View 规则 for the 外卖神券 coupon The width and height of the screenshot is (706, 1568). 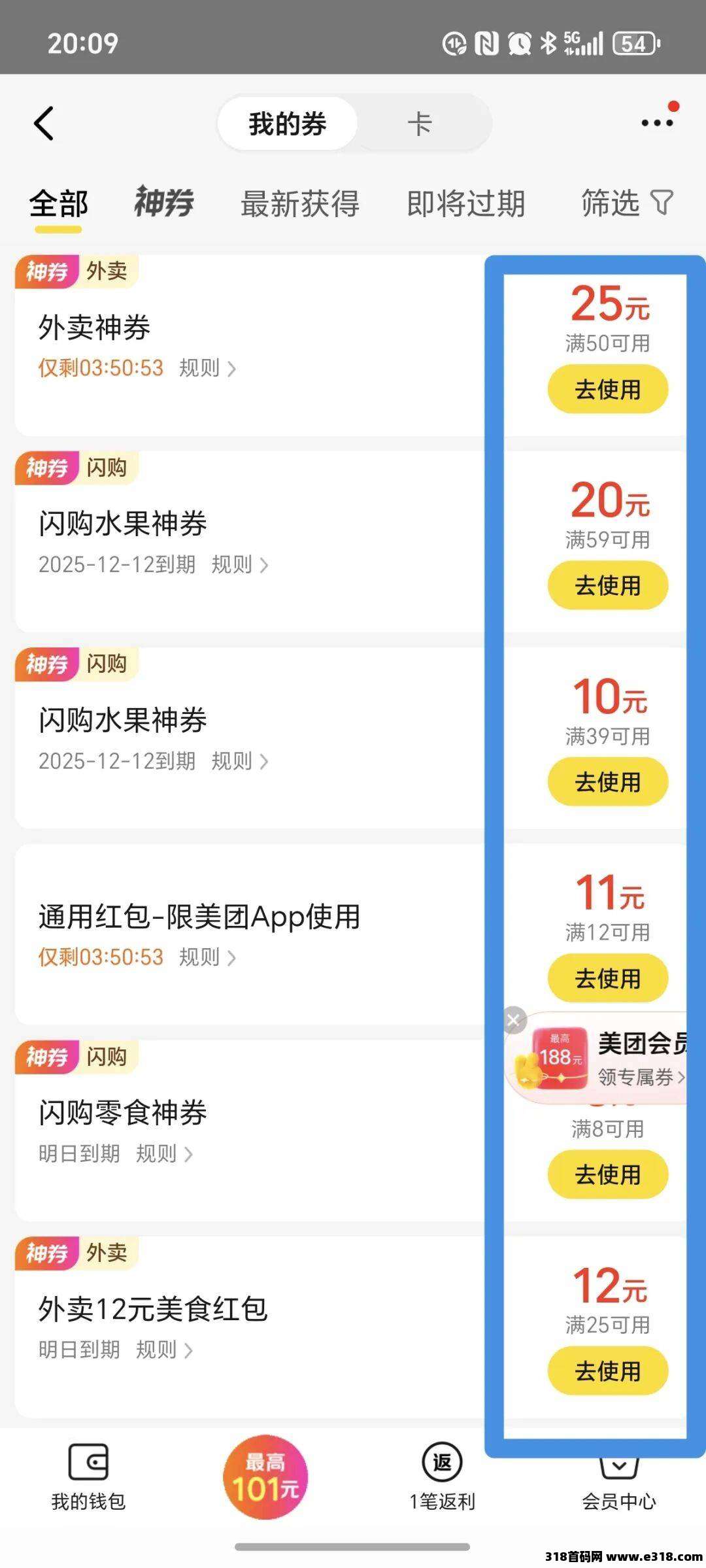207,369
